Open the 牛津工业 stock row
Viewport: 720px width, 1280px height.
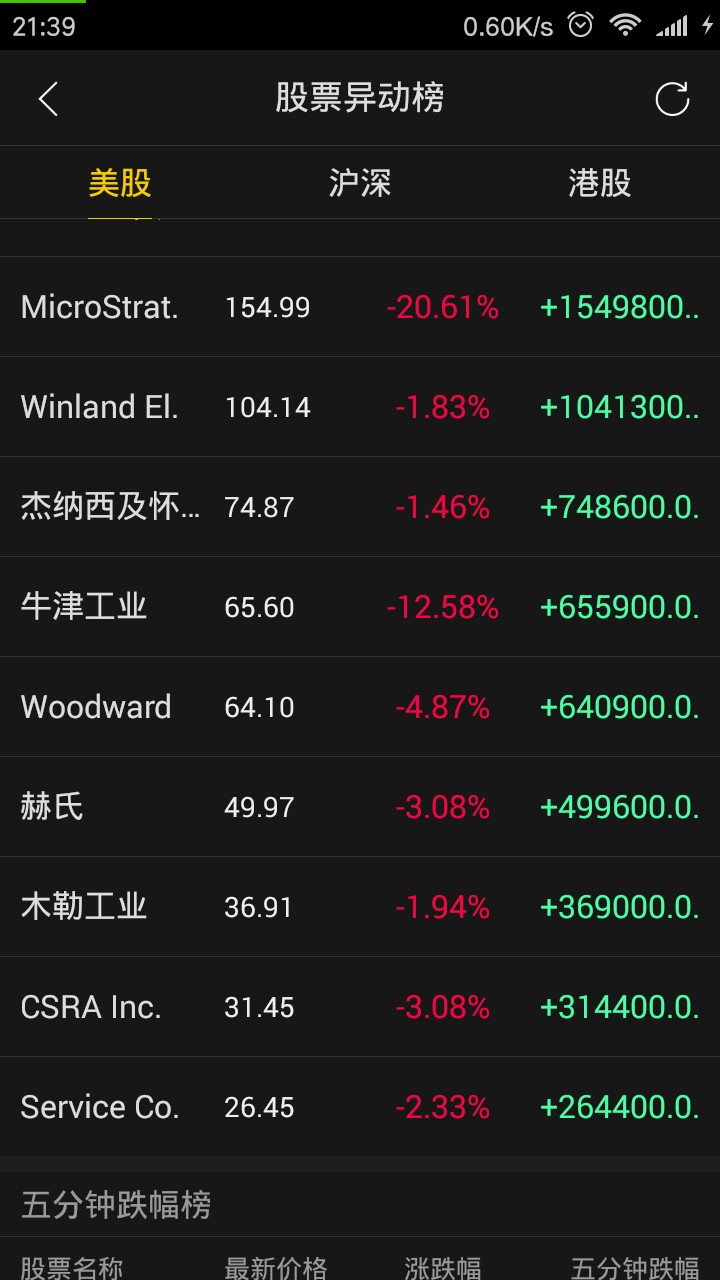coord(360,607)
